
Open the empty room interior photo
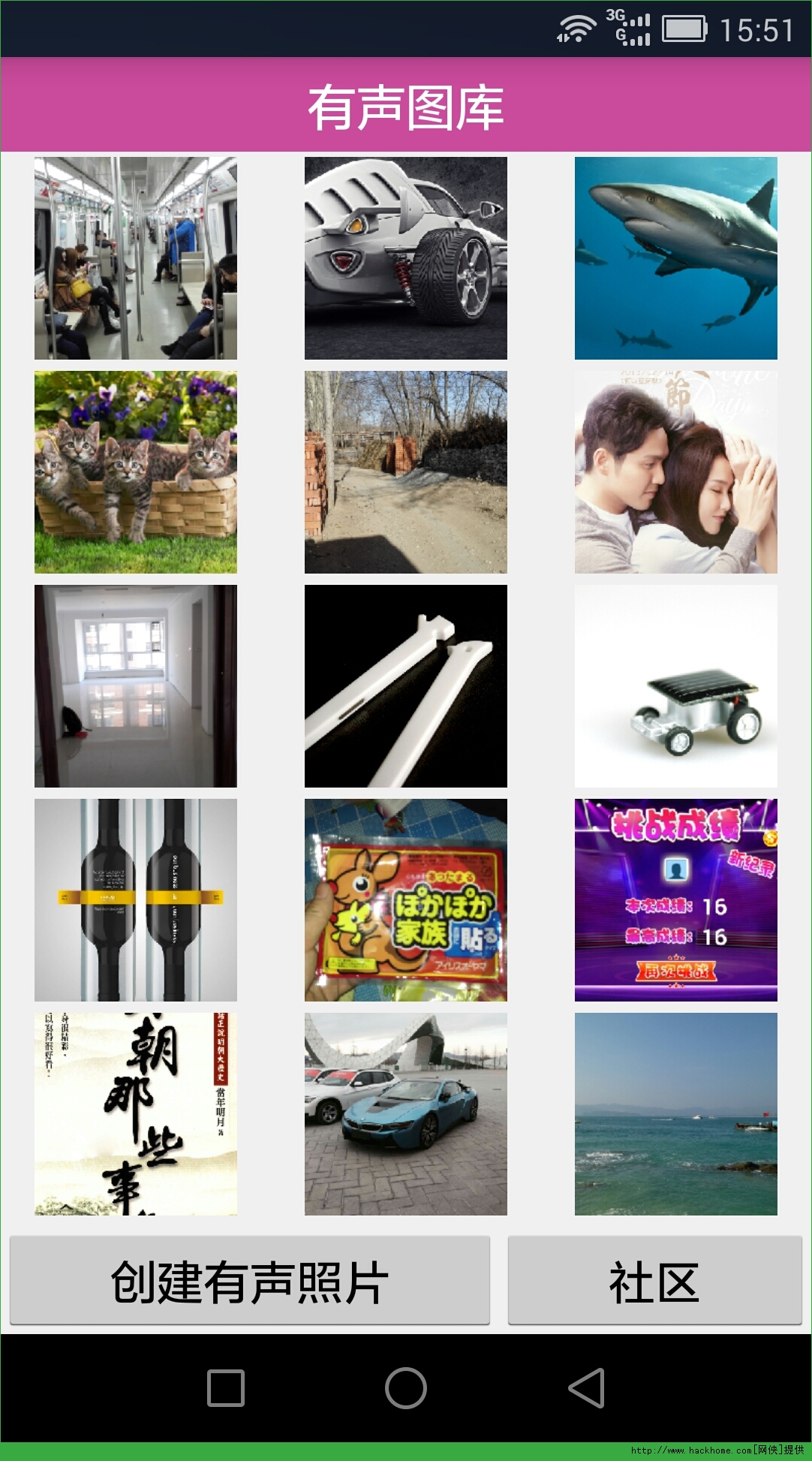pos(136,686)
